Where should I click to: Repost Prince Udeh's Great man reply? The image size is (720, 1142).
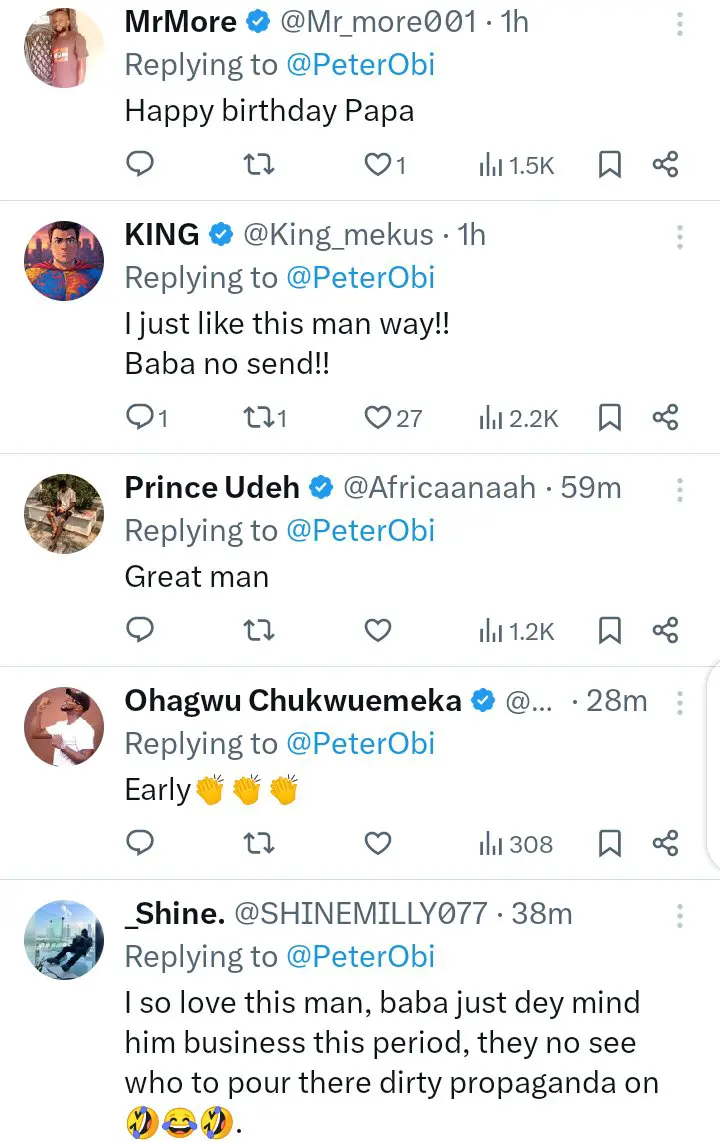coord(259,630)
